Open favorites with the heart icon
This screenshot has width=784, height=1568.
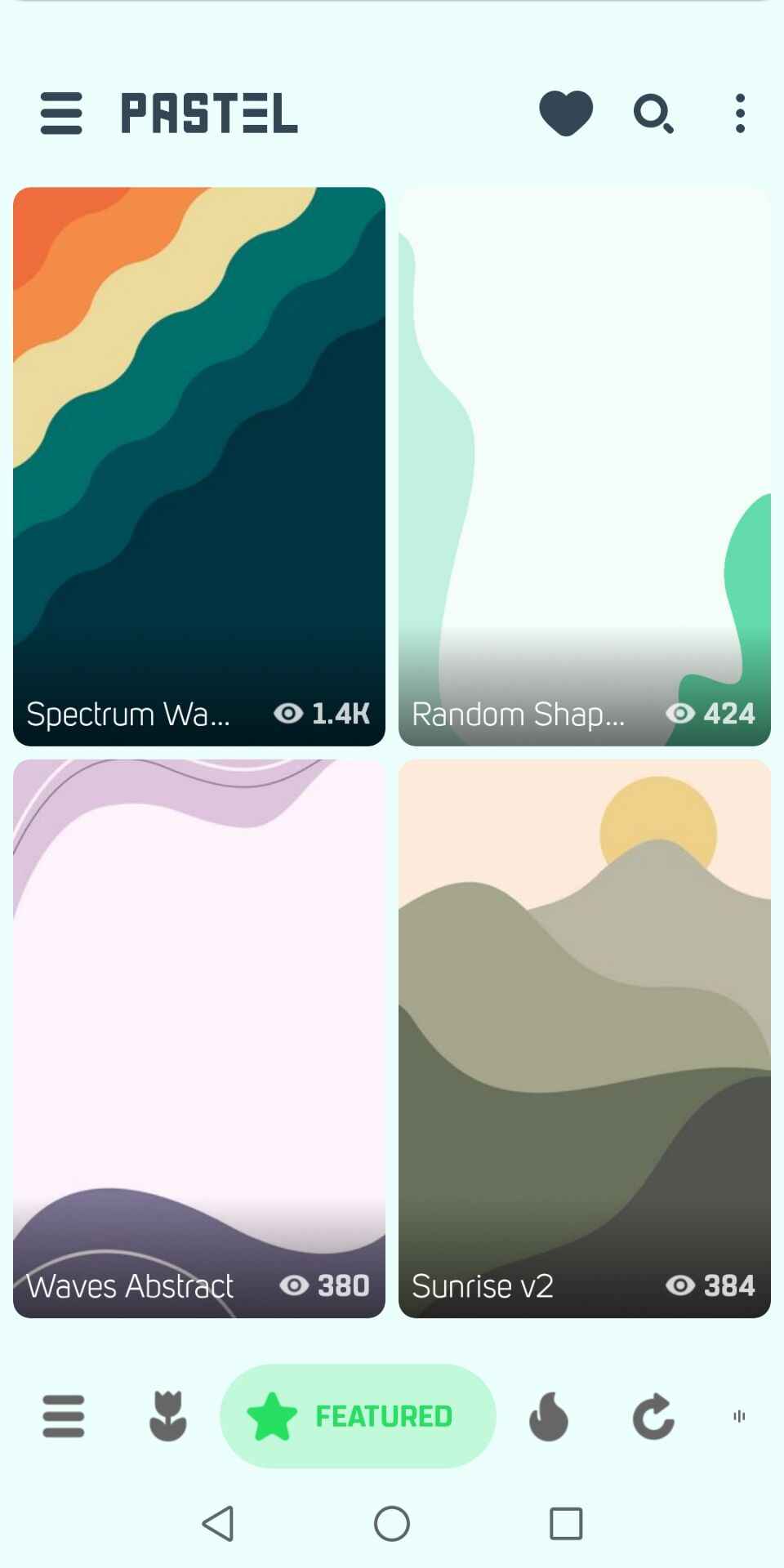click(x=566, y=113)
